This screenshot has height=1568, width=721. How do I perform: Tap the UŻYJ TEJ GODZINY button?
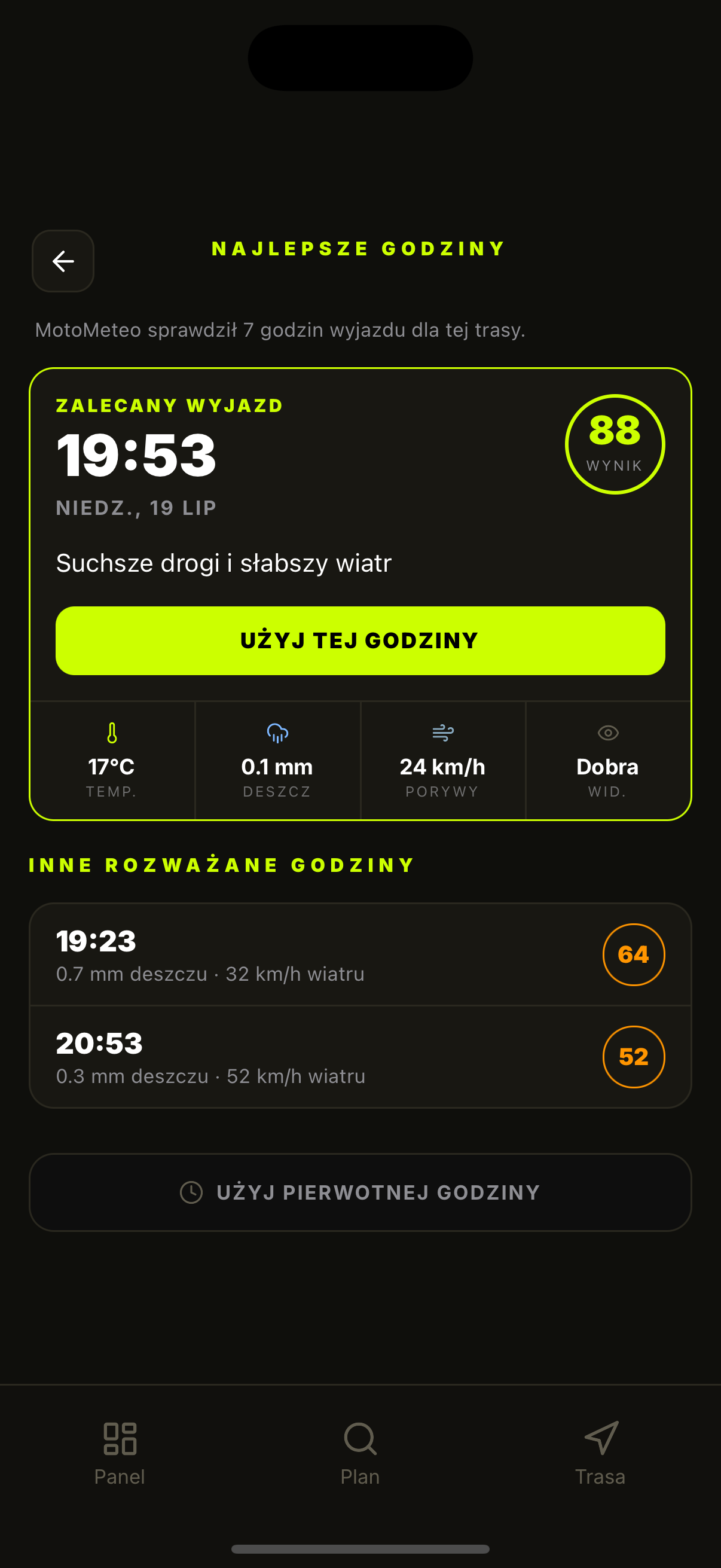(x=360, y=640)
